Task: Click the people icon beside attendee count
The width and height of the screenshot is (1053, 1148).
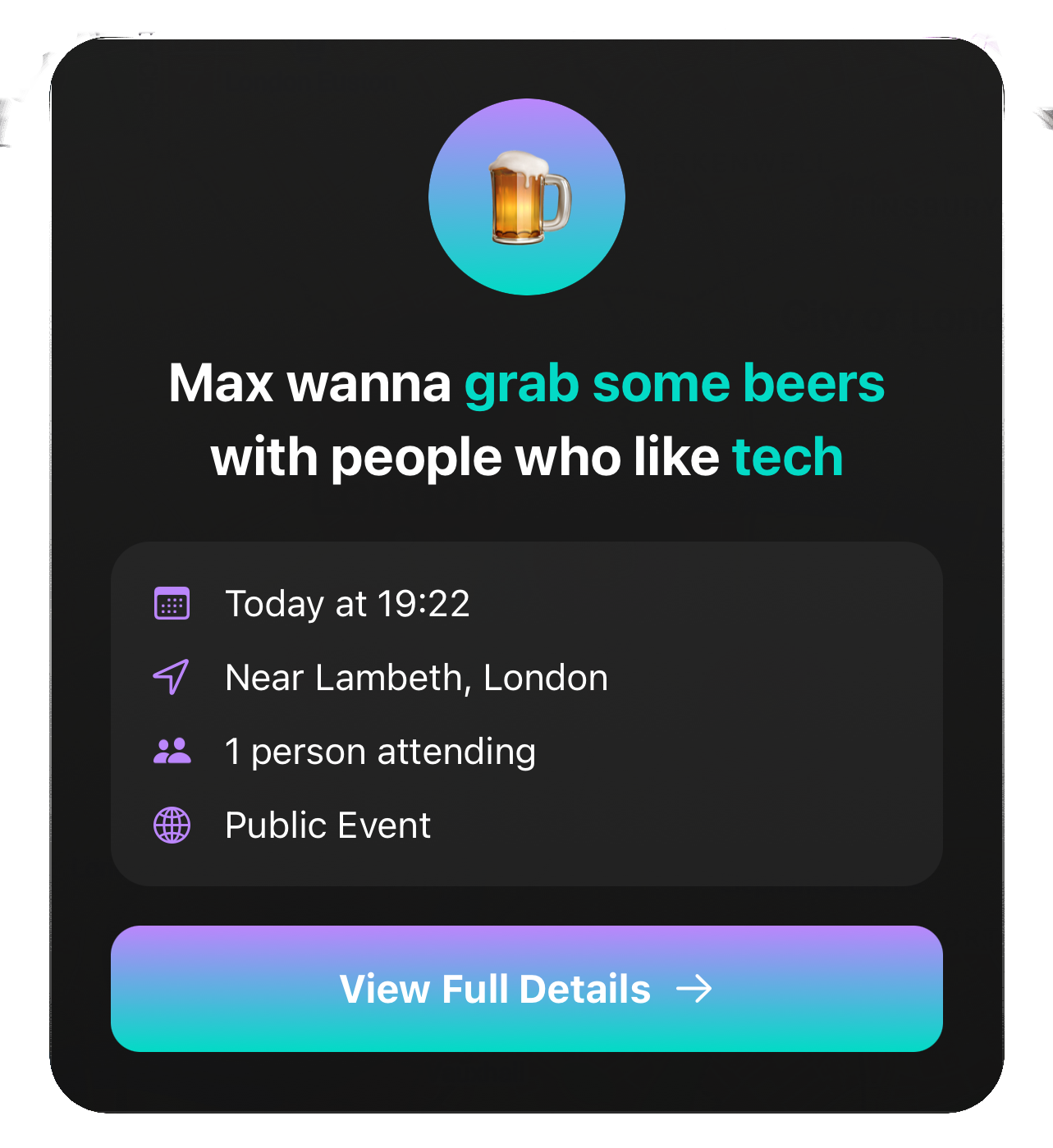Action: (x=172, y=750)
